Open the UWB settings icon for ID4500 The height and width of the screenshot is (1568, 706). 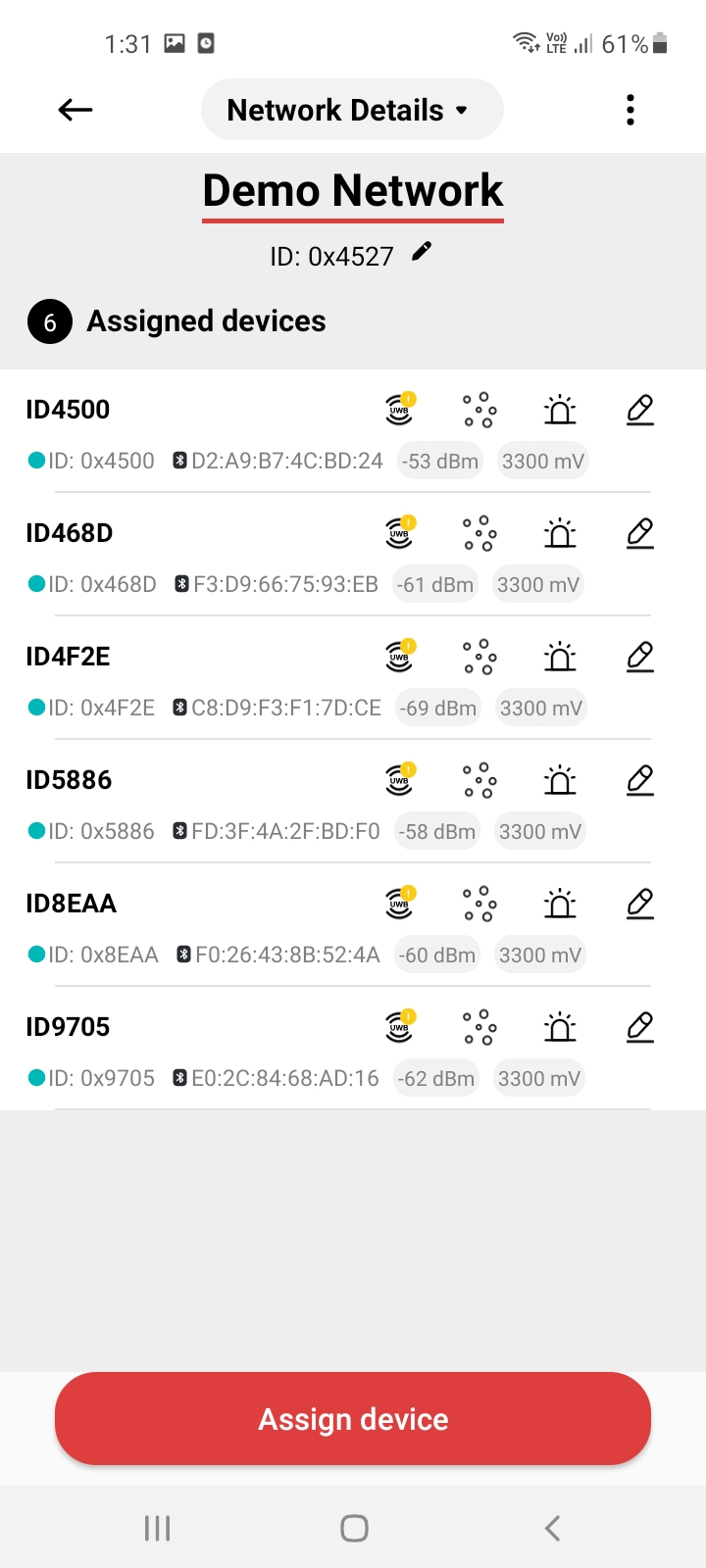click(400, 409)
